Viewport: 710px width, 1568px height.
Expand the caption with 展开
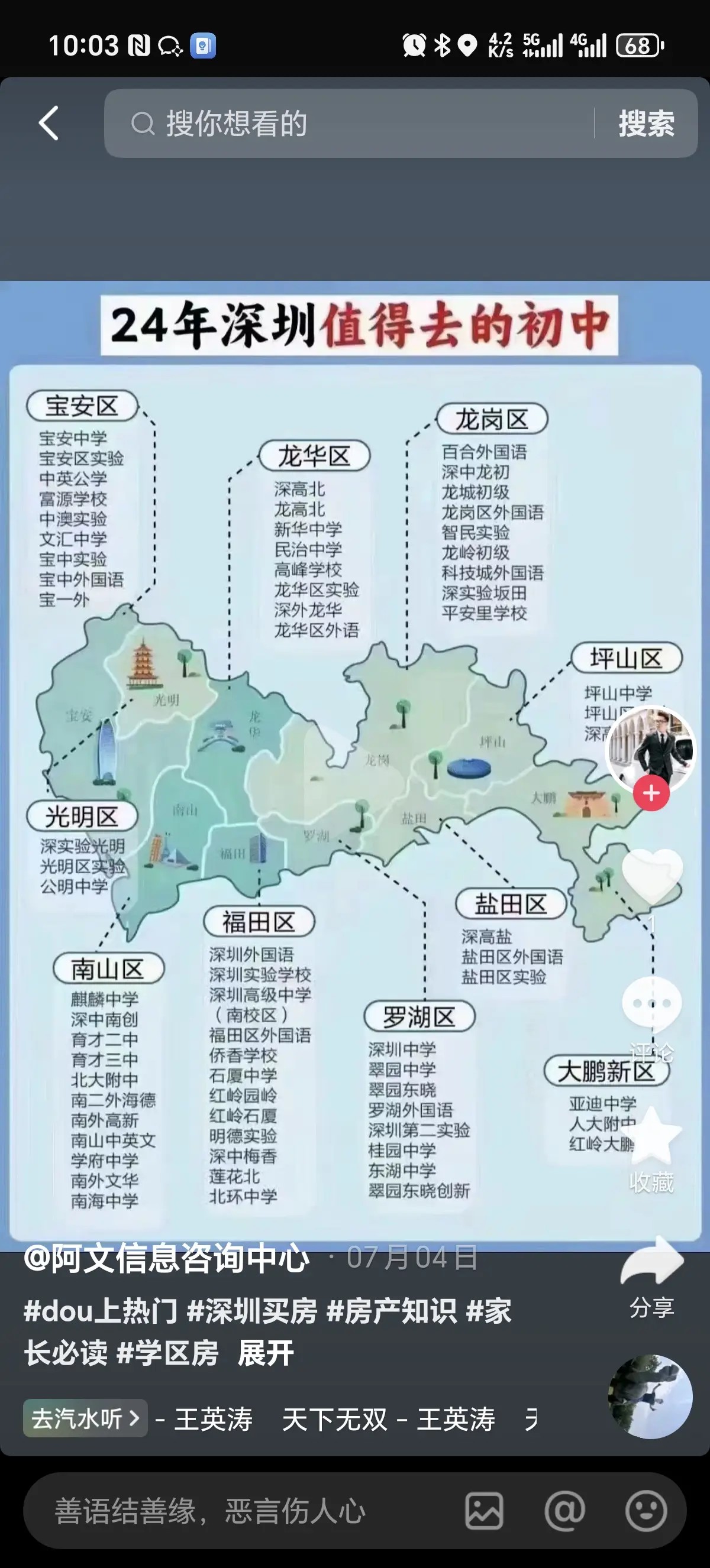point(266,1353)
